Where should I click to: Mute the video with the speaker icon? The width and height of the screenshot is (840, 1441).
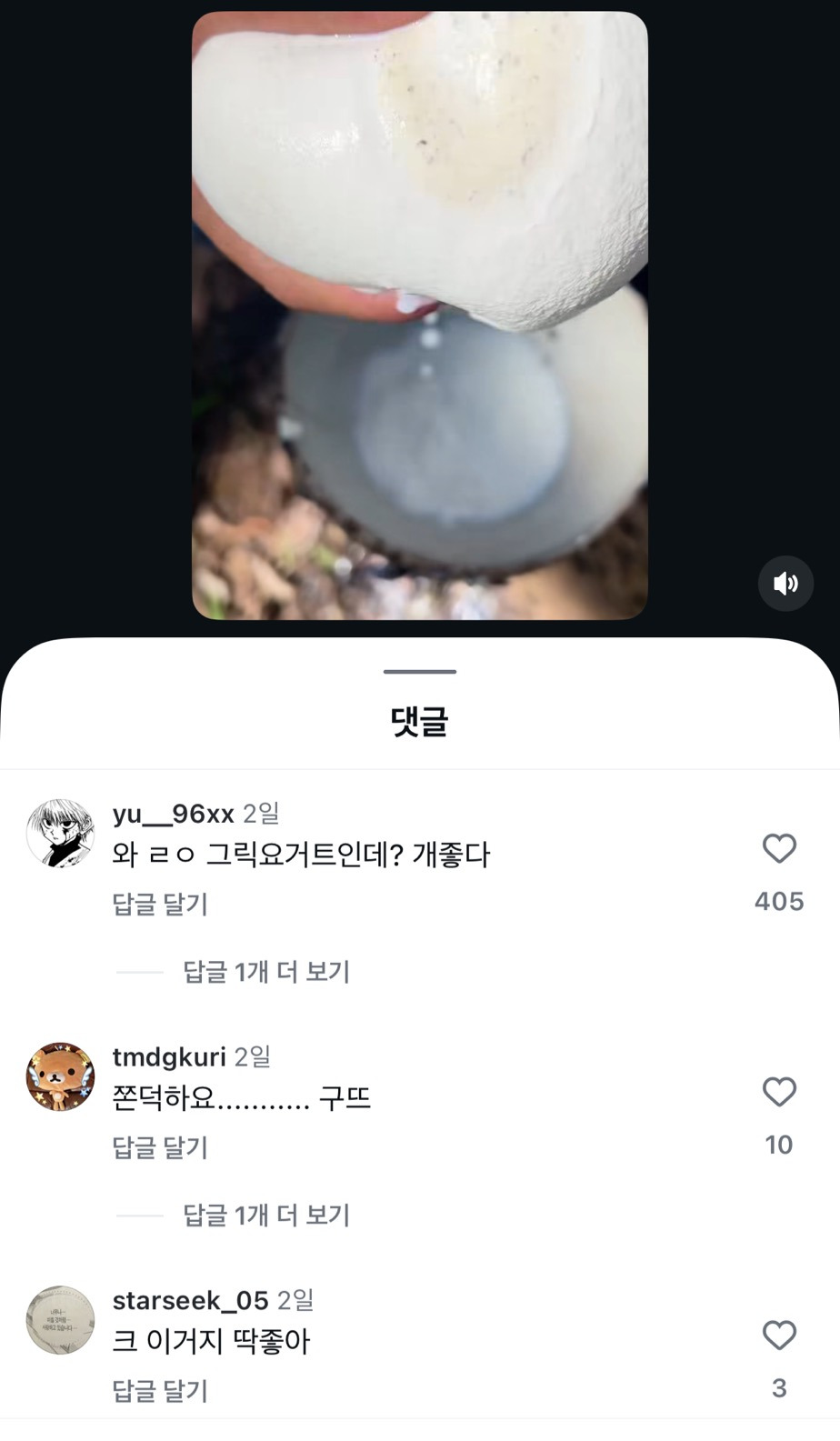pyautogui.click(x=785, y=584)
